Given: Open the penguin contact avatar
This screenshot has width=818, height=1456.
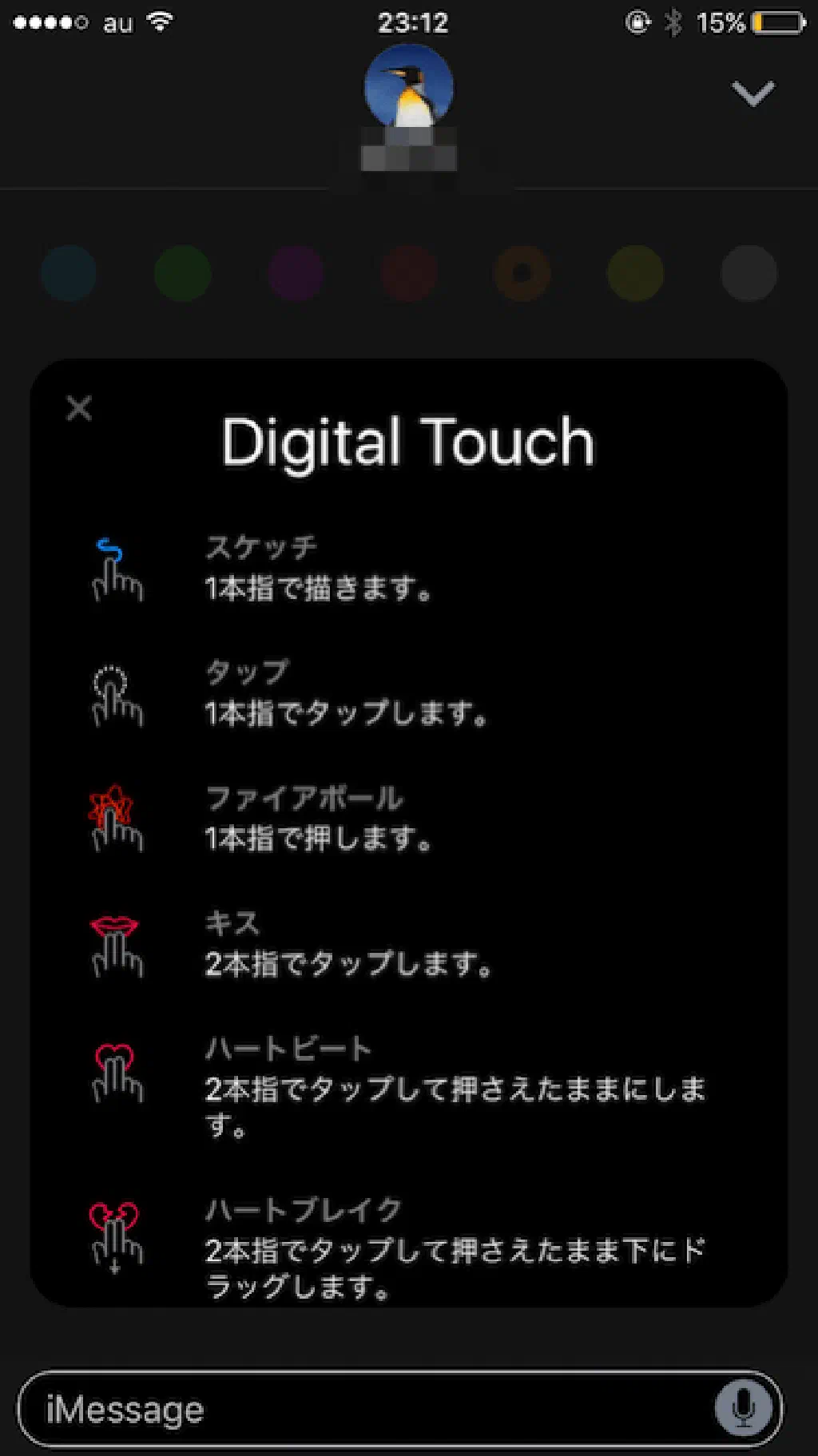Looking at the screenshot, I should [x=409, y=87].
